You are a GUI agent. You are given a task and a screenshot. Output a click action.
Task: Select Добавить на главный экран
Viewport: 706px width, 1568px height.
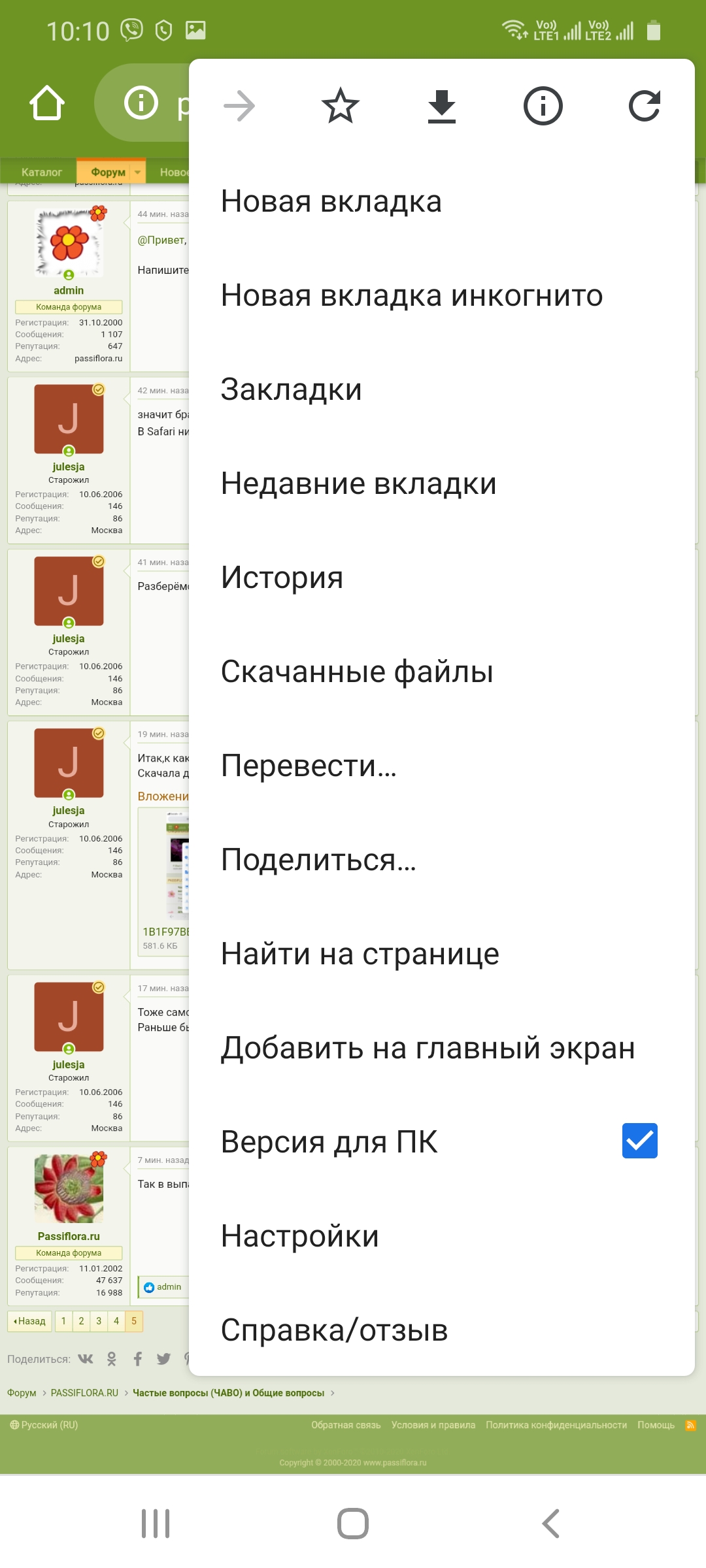pos(428,1048)
